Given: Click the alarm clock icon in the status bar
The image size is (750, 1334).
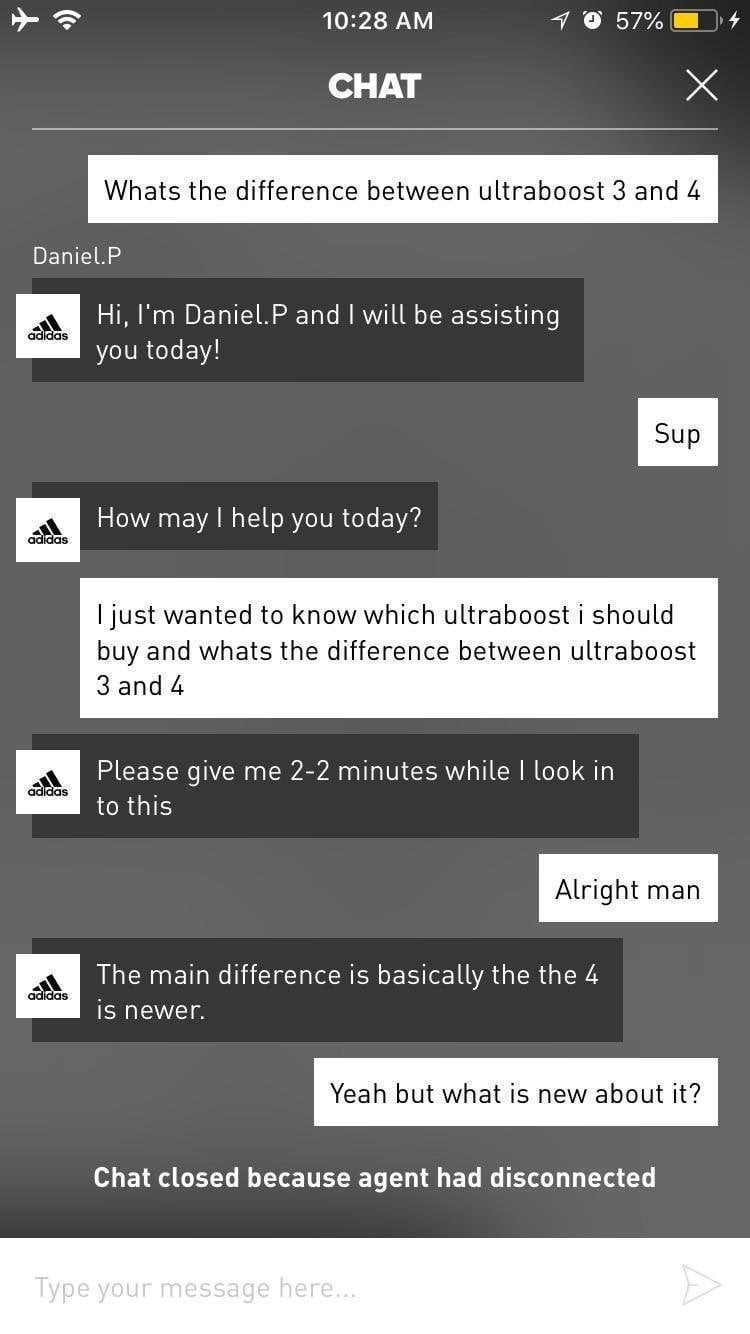Looking at the screenshot, I should point(592,18).
